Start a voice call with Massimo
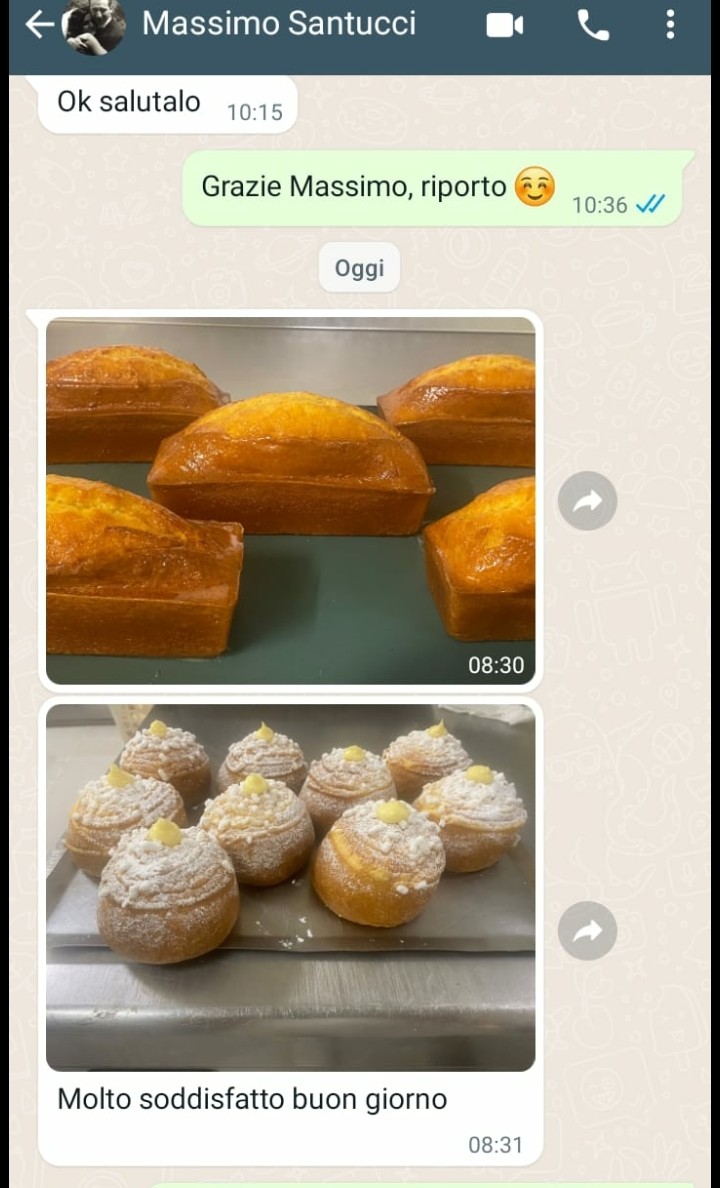Image resolution: width=720 pixels, height=1188 pixels. 593,26
